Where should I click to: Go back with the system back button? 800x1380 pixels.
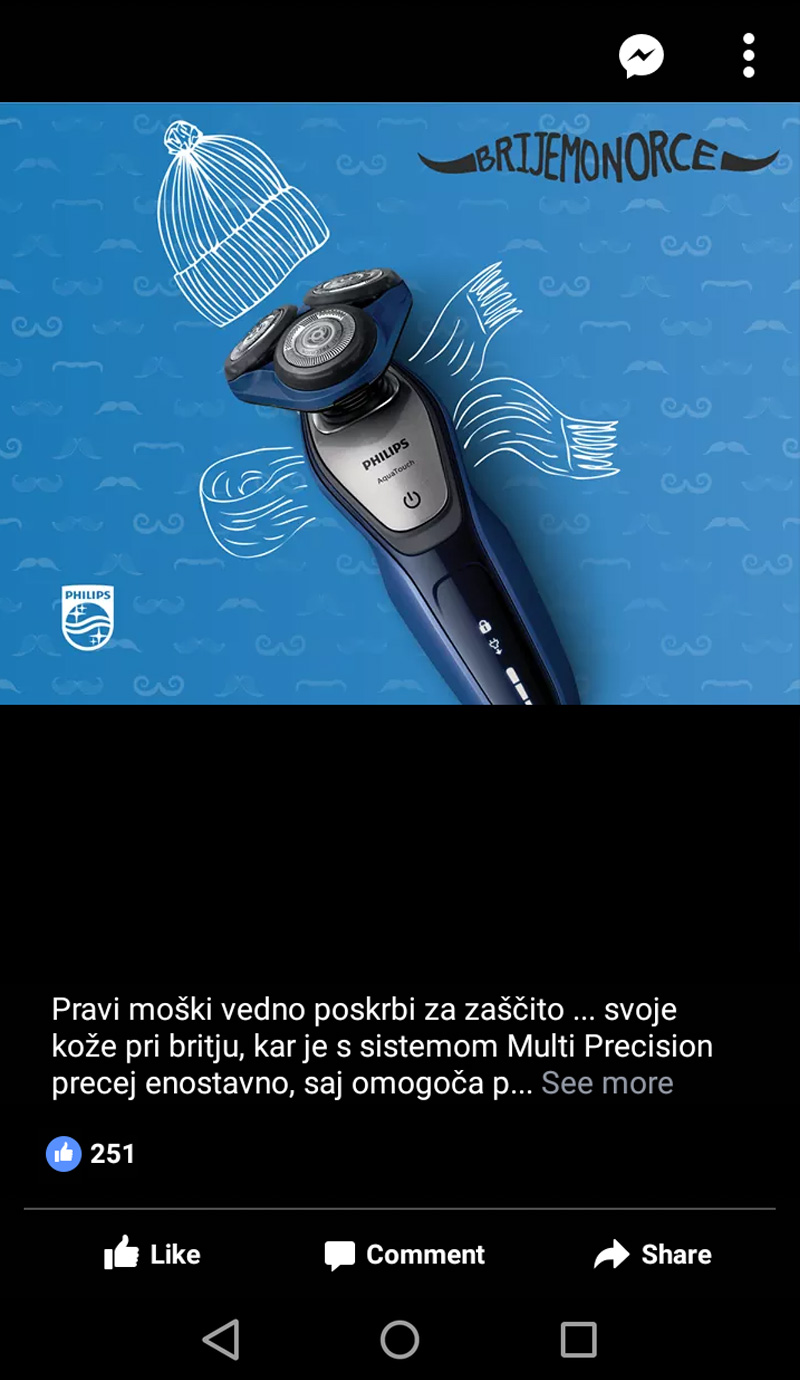tap(220, 1339)
